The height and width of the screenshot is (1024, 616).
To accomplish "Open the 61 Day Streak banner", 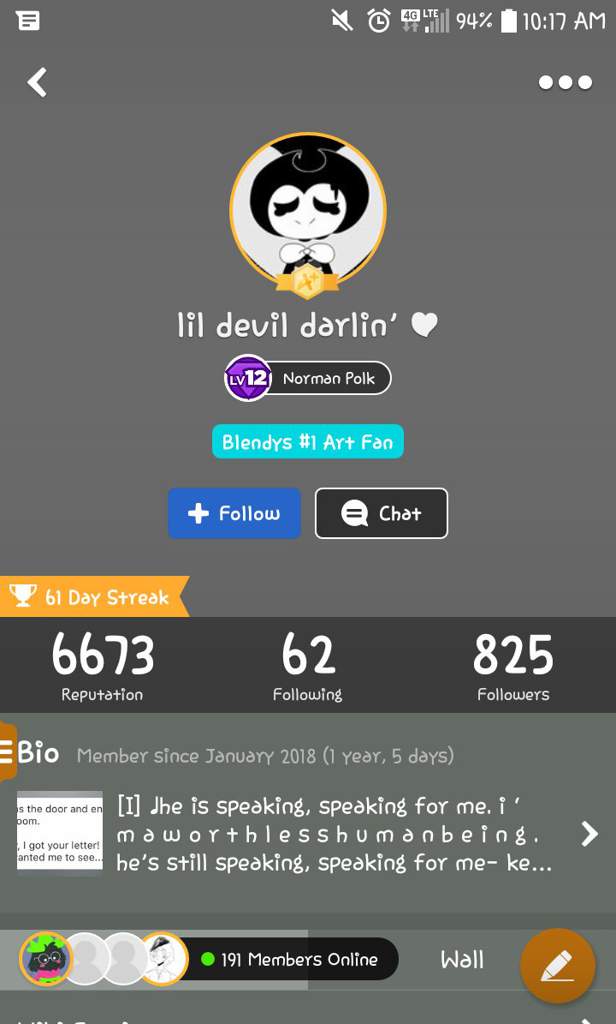I will point(92,597).
